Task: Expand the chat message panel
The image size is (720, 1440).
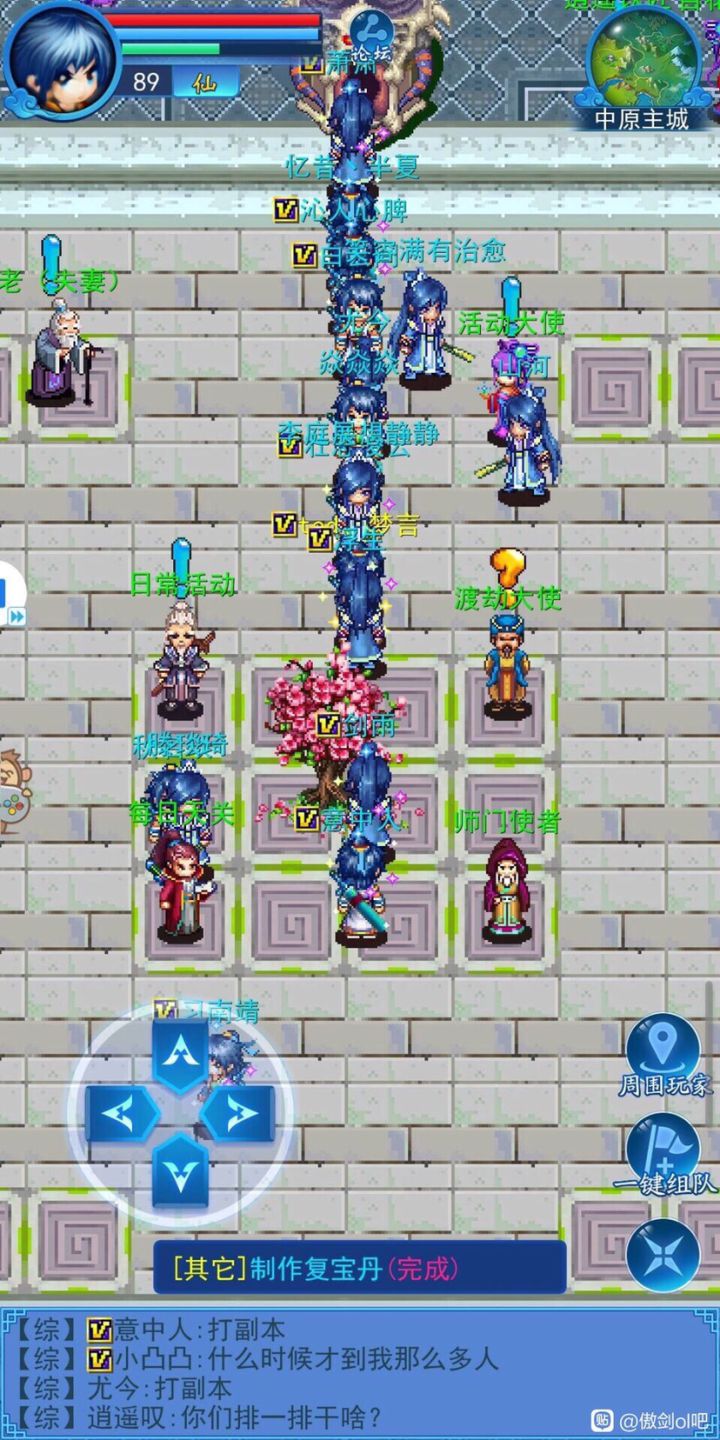Action: pyautogui.click(x=360, y=1372)
